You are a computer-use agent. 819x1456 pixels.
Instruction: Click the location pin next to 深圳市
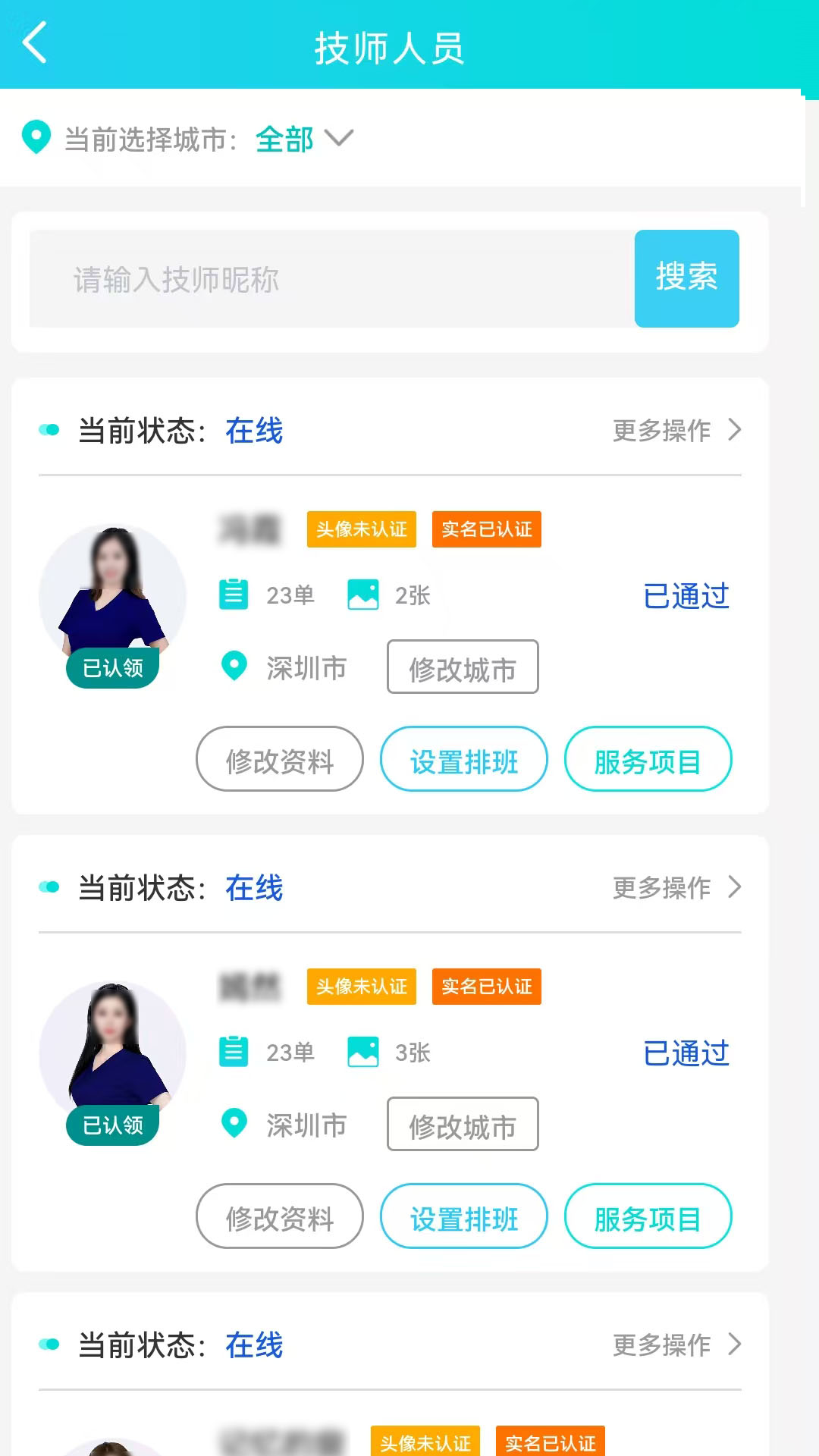pyautogui.click(x=234, y=667)
